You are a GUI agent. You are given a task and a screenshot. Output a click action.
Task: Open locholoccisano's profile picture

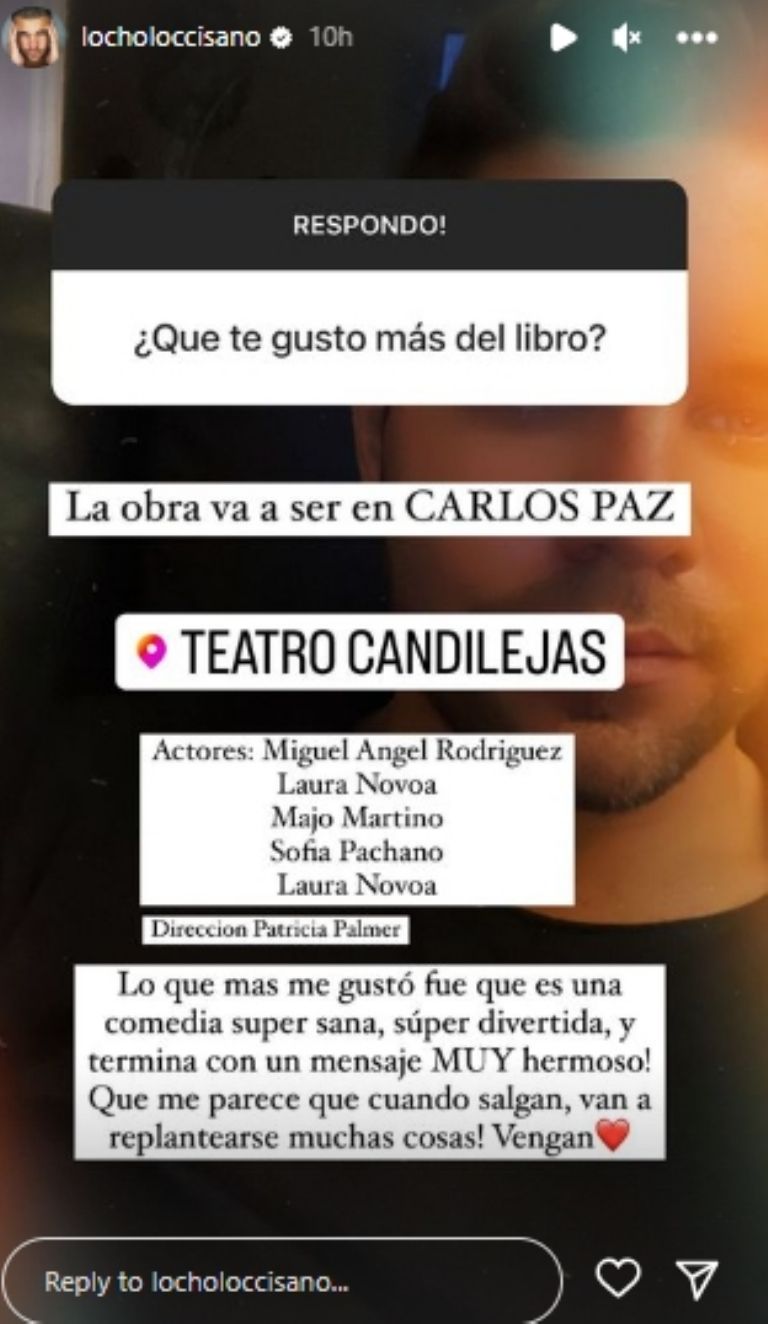coord(34,38)
